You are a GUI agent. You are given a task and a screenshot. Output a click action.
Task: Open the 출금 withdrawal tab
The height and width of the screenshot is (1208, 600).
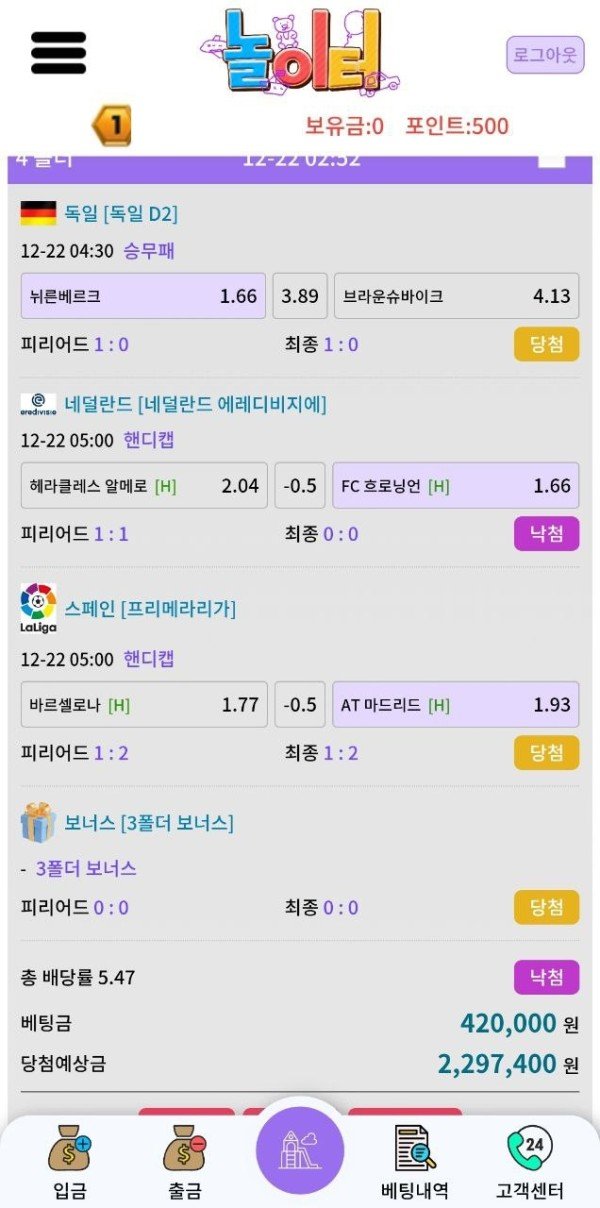(185, 1164)
